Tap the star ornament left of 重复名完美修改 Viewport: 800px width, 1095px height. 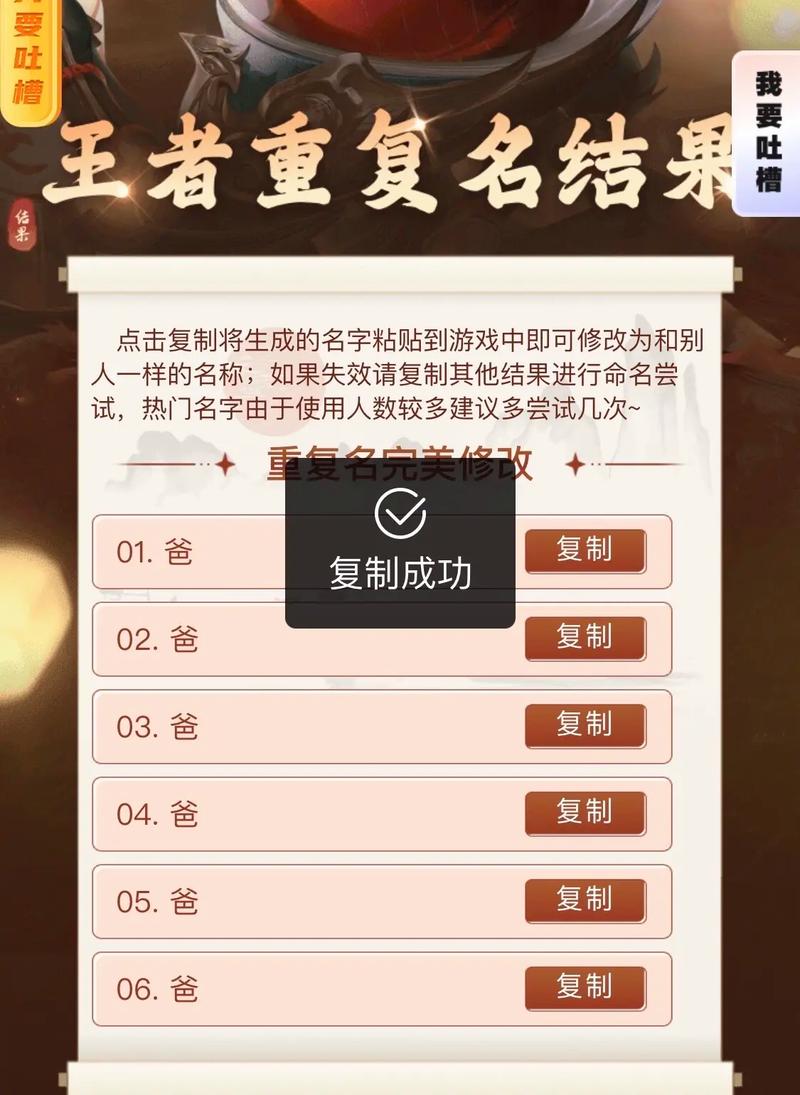coord(224,463)
